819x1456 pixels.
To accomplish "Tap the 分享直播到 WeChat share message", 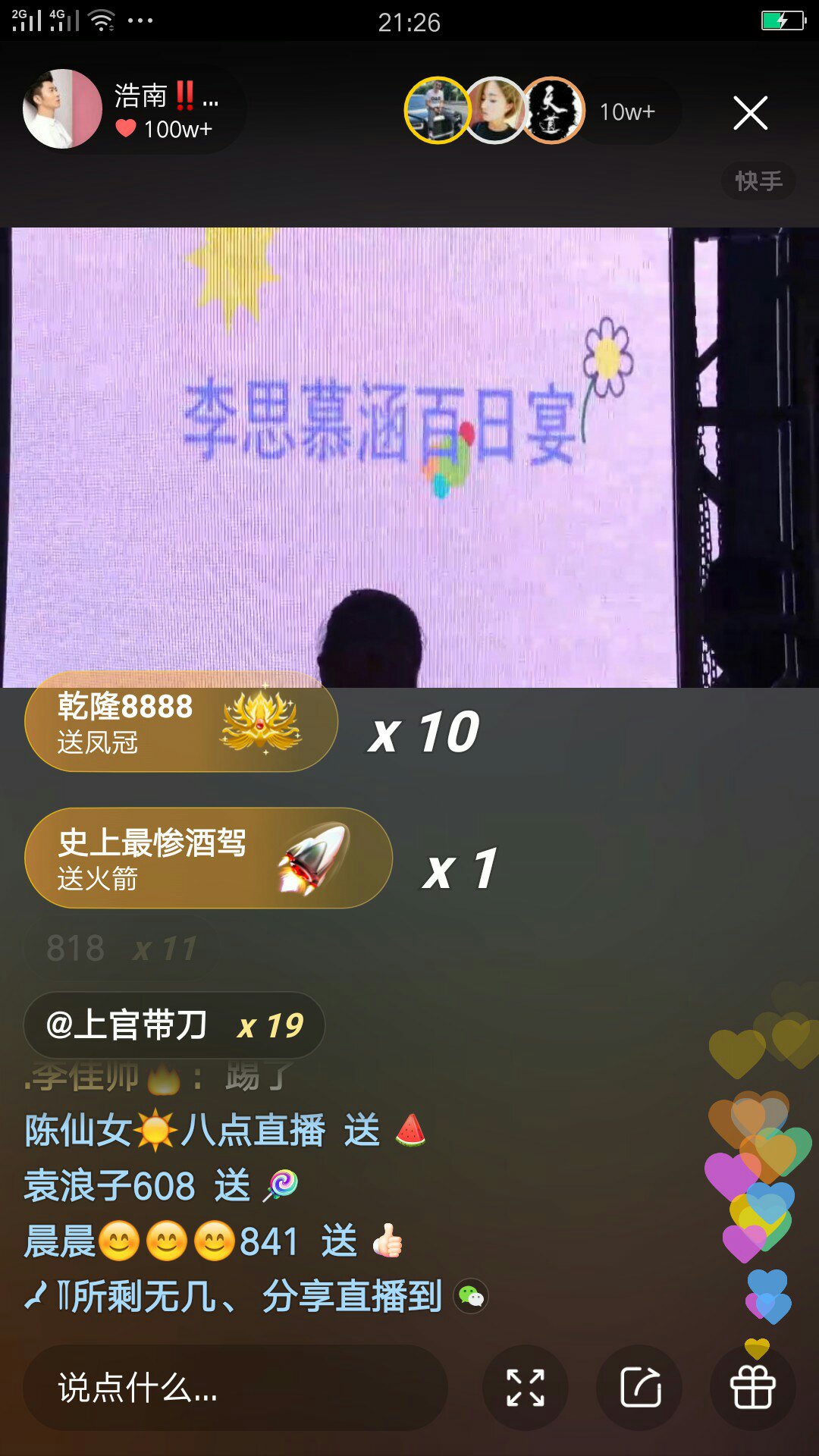I will point(258,1296).
